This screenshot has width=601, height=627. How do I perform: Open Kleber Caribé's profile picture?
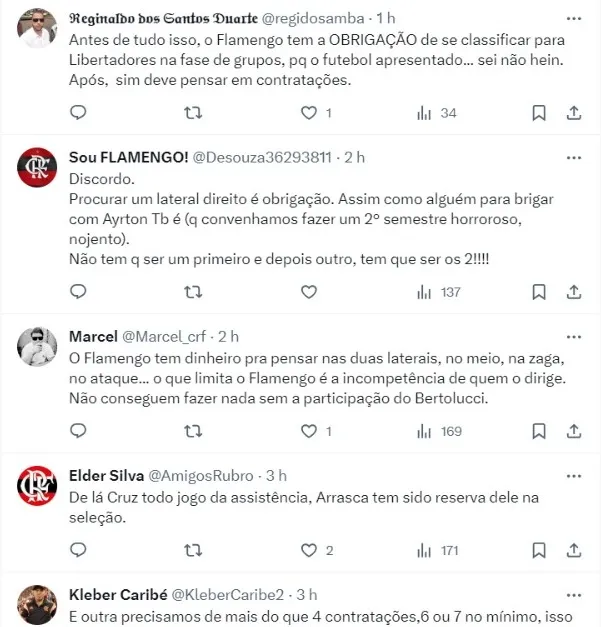[x=37, y=604]
